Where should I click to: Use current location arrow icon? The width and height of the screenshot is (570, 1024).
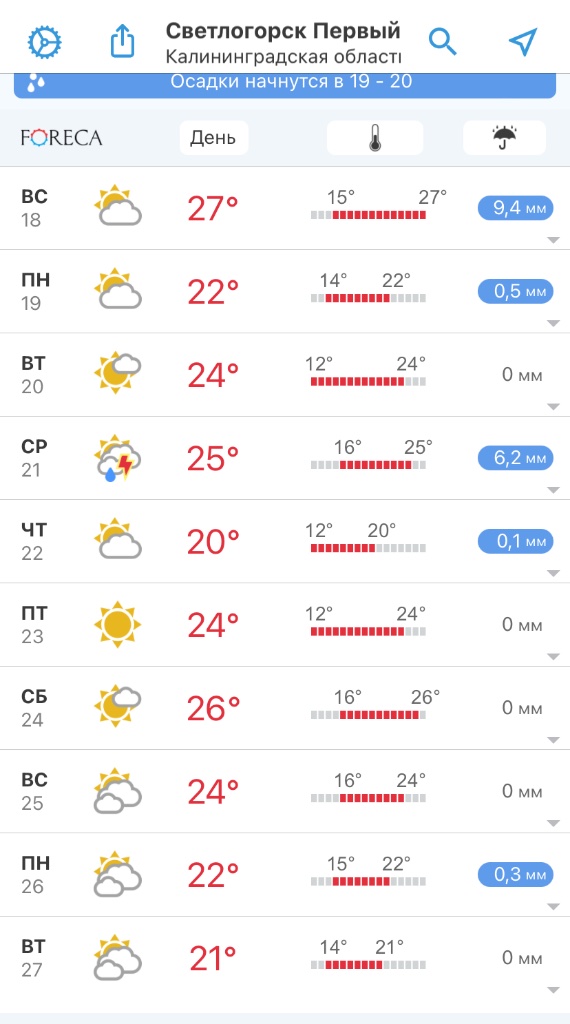point(523,42)
